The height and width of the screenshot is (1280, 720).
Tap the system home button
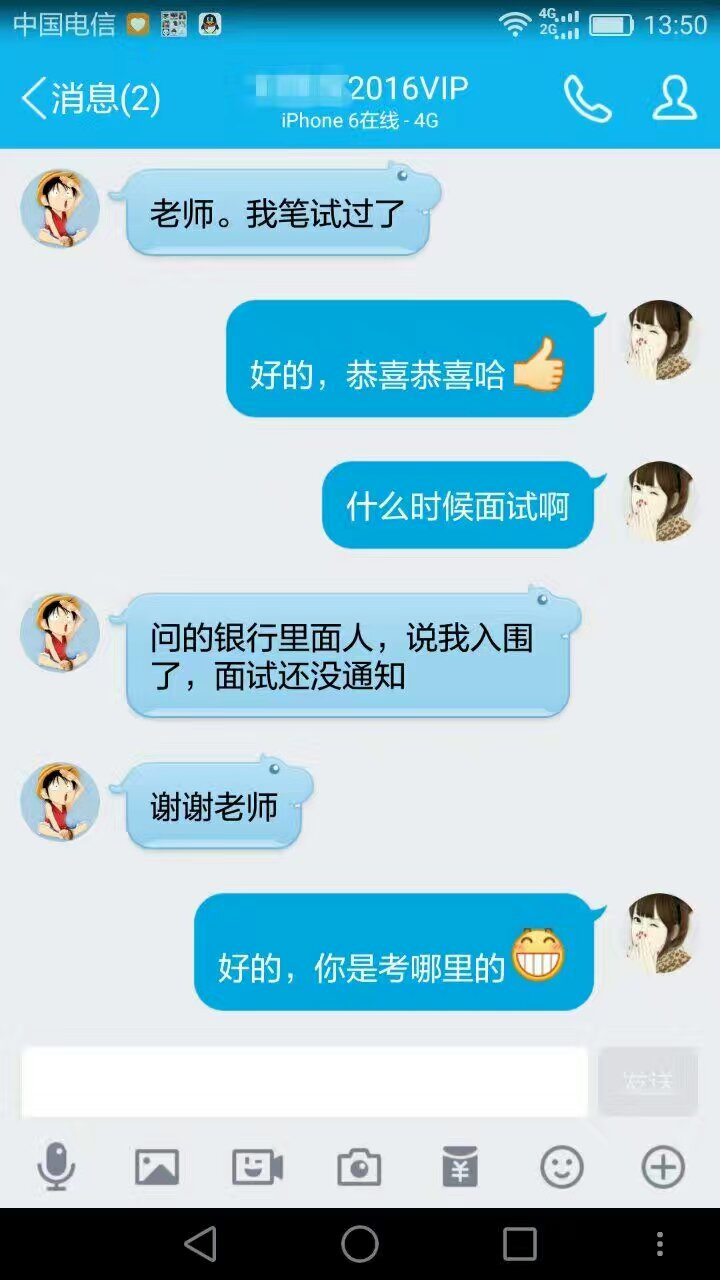(x=360, y=1244)
